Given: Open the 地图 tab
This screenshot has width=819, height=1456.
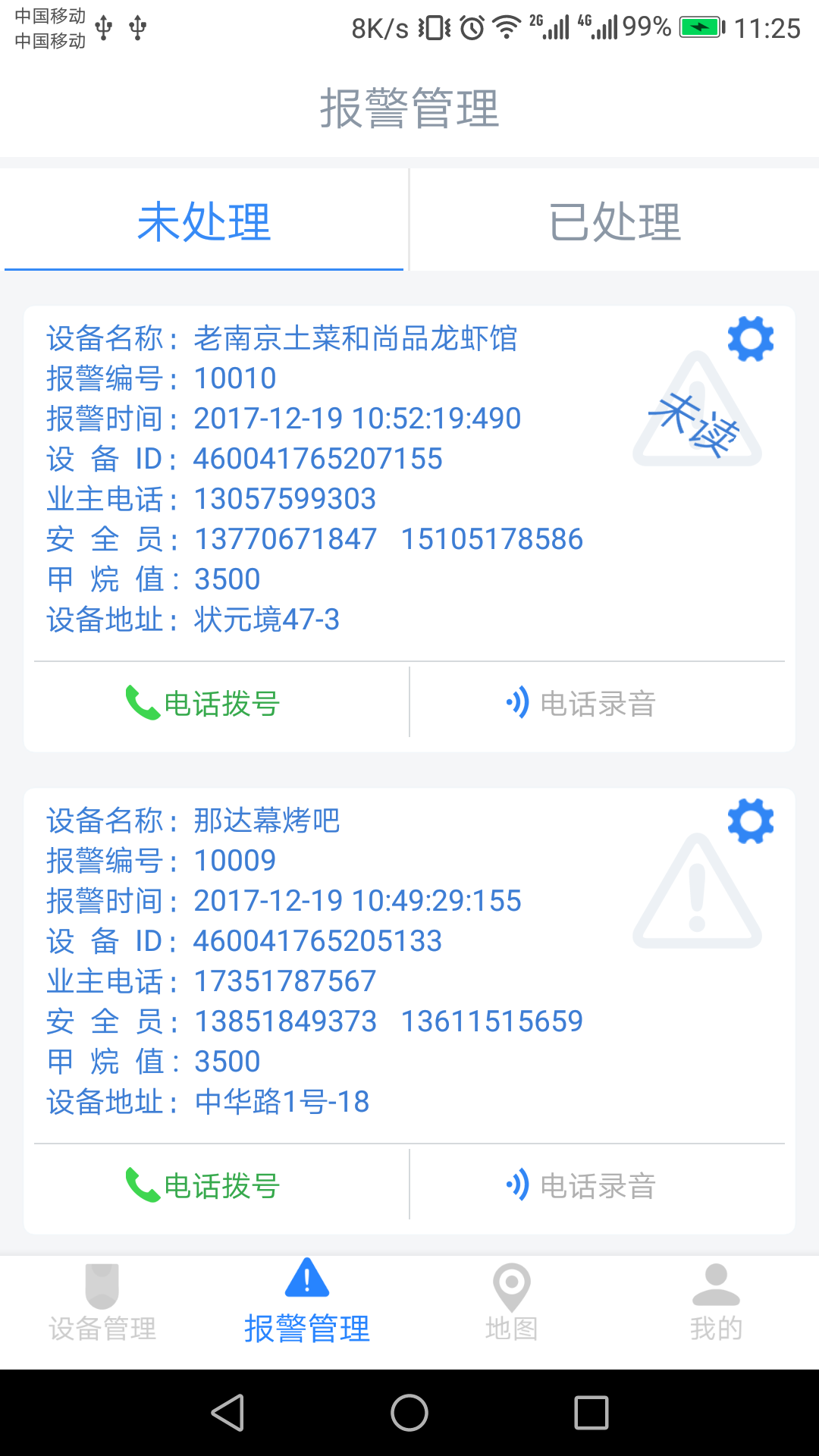Looking at the screenshot, I should click(512, 1302).
